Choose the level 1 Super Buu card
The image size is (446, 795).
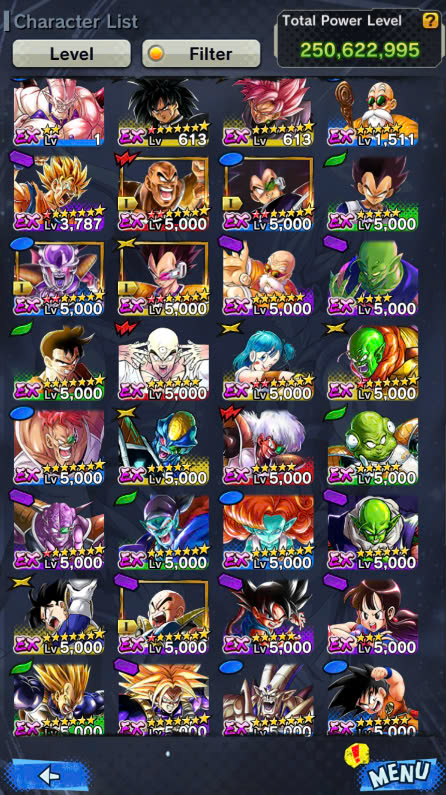[59, 113]
